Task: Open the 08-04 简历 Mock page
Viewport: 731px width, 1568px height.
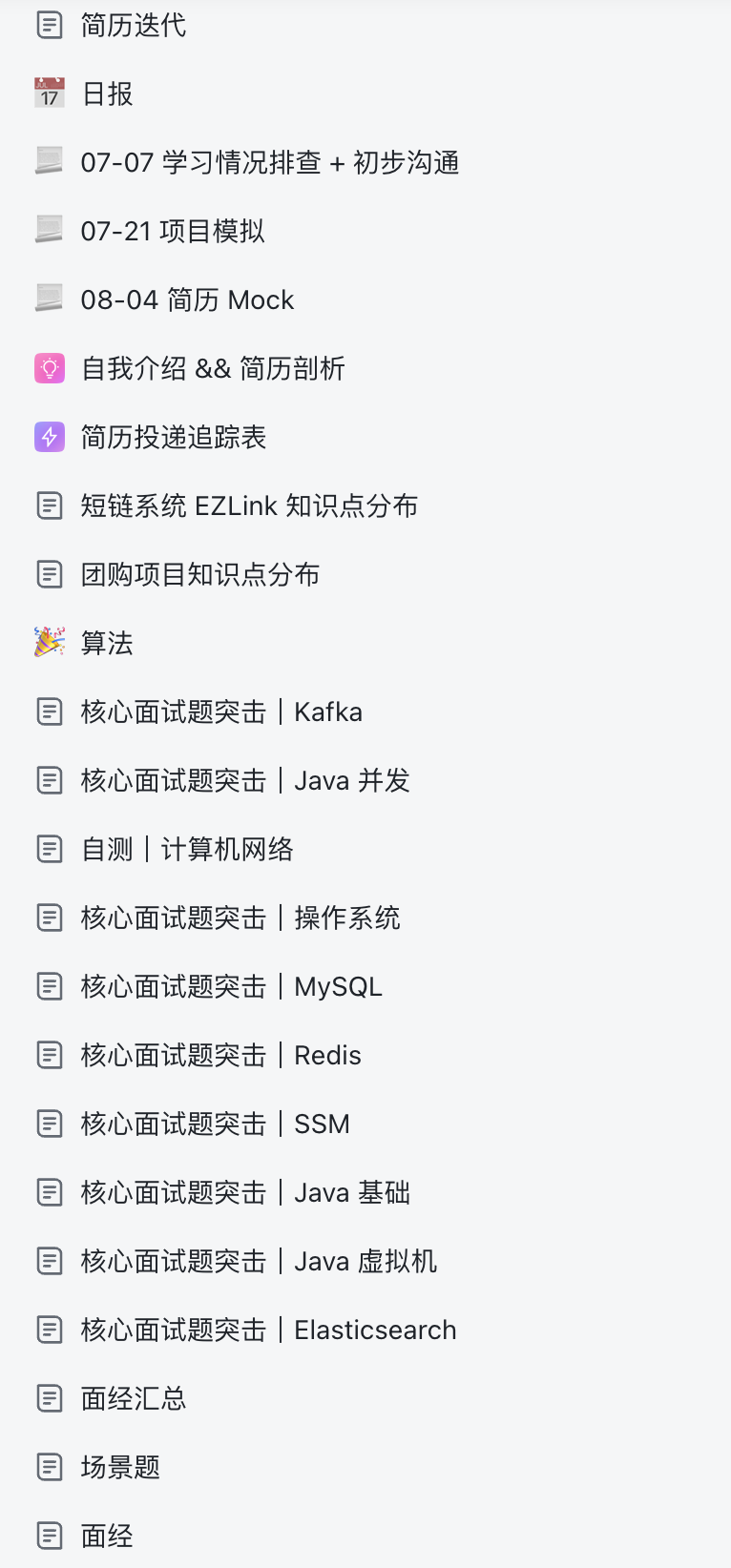Action: [x=187, y=299]
